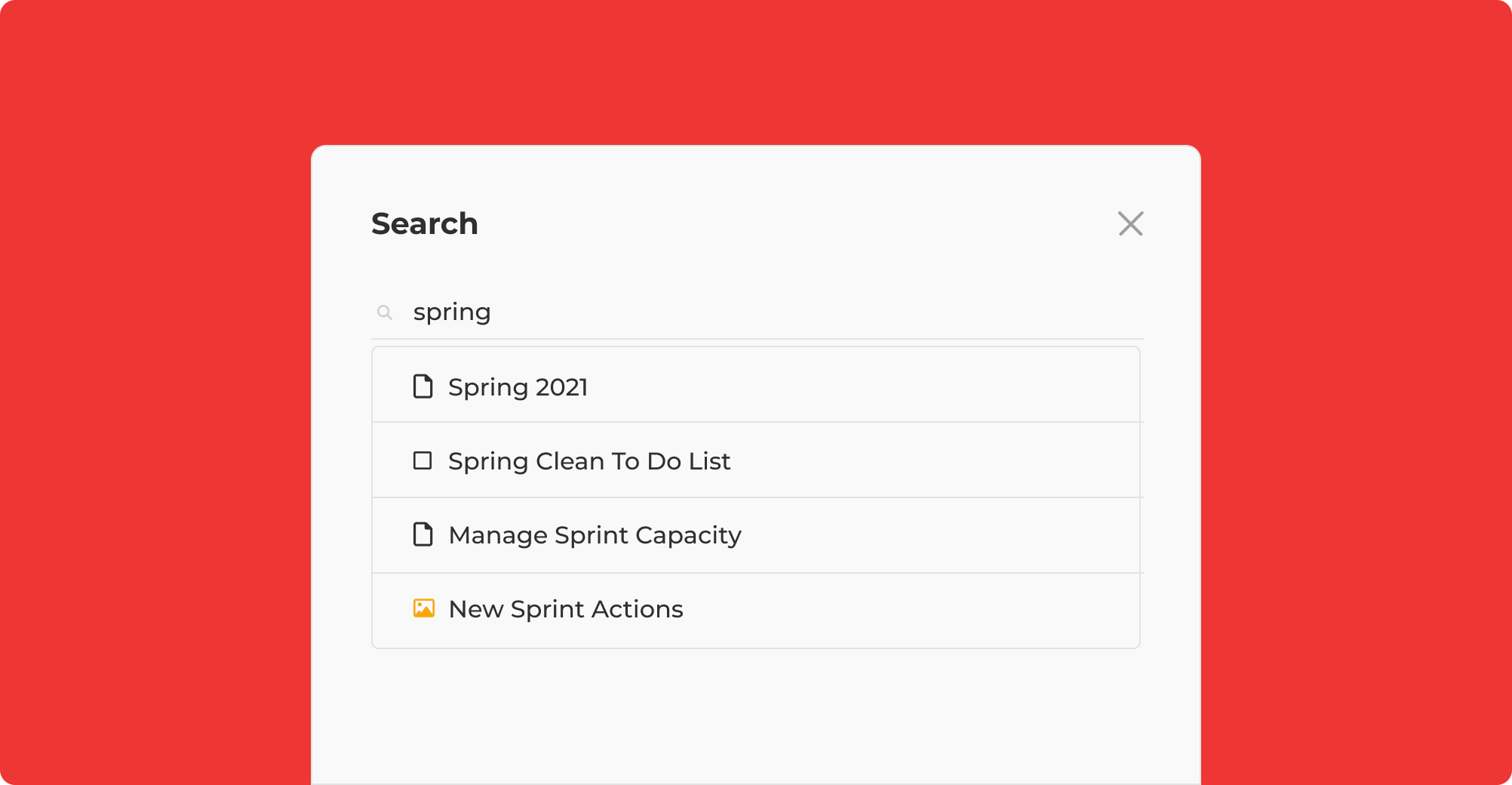Open Manage Sprint Capacity document
This screenshot has height=785, width=1512.
coord(595,535)
